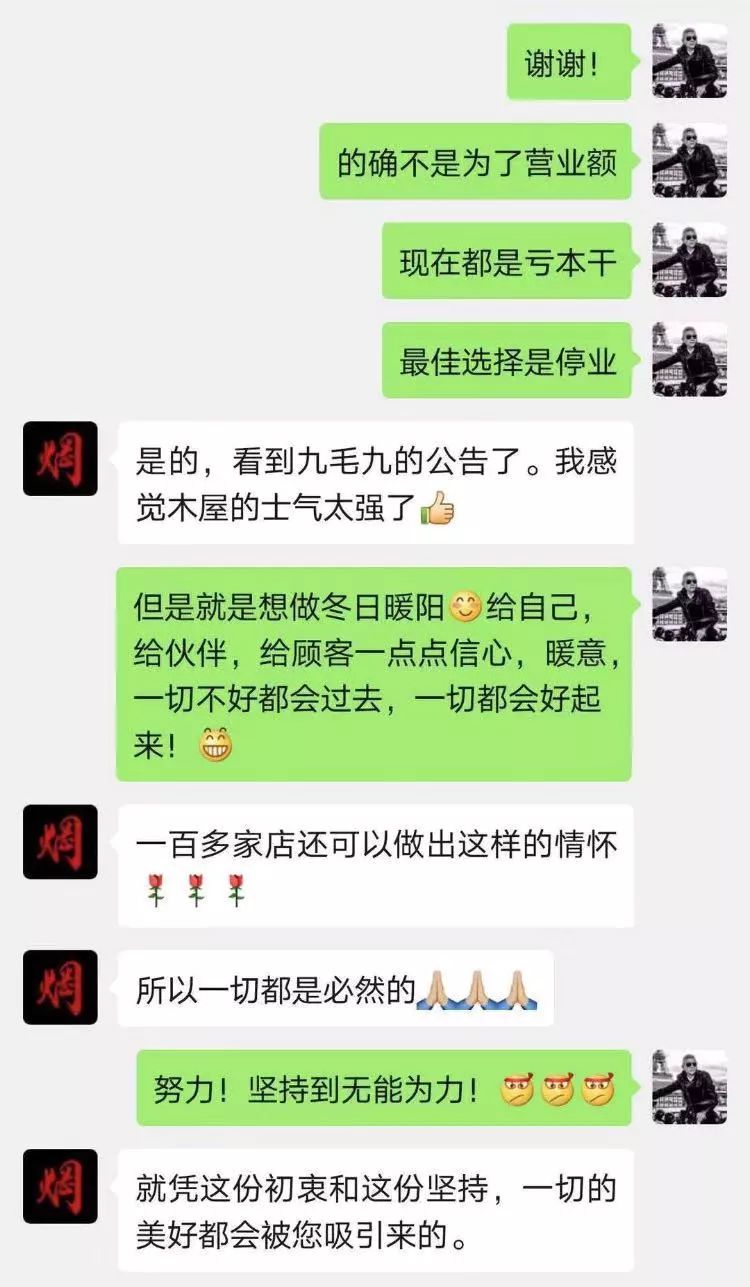
Task: Tap avatar next to "但是就是想做冬日暖阳" message
Action: [689, 604]
